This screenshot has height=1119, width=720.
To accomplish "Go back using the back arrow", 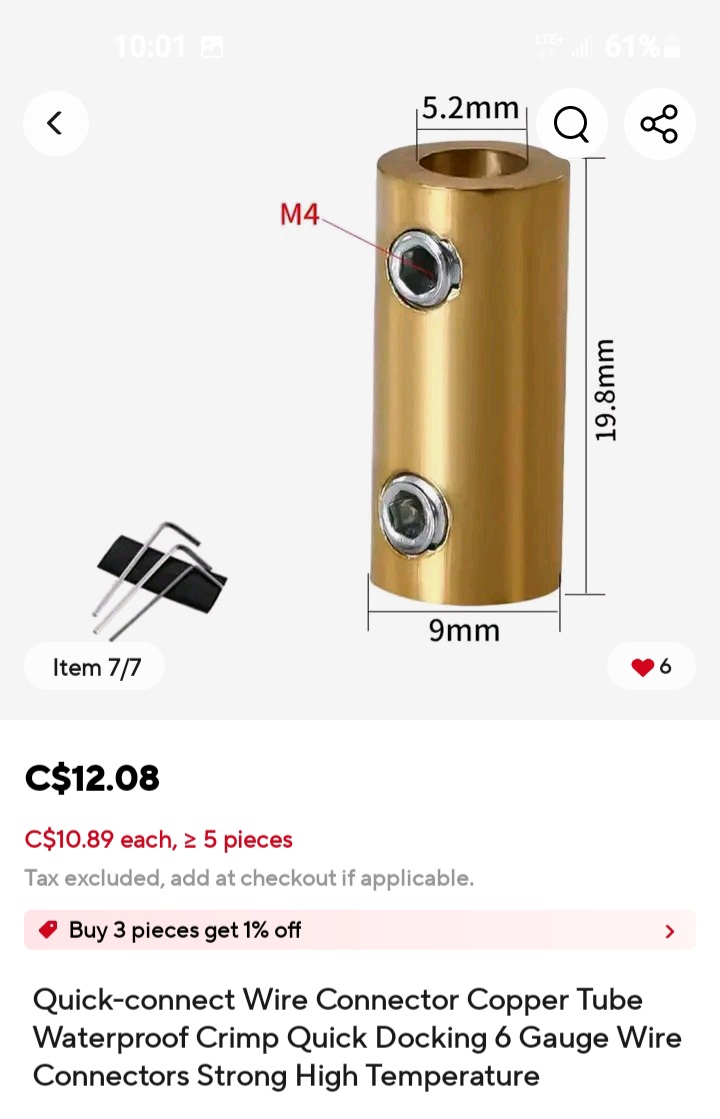I will coord(56,123).
